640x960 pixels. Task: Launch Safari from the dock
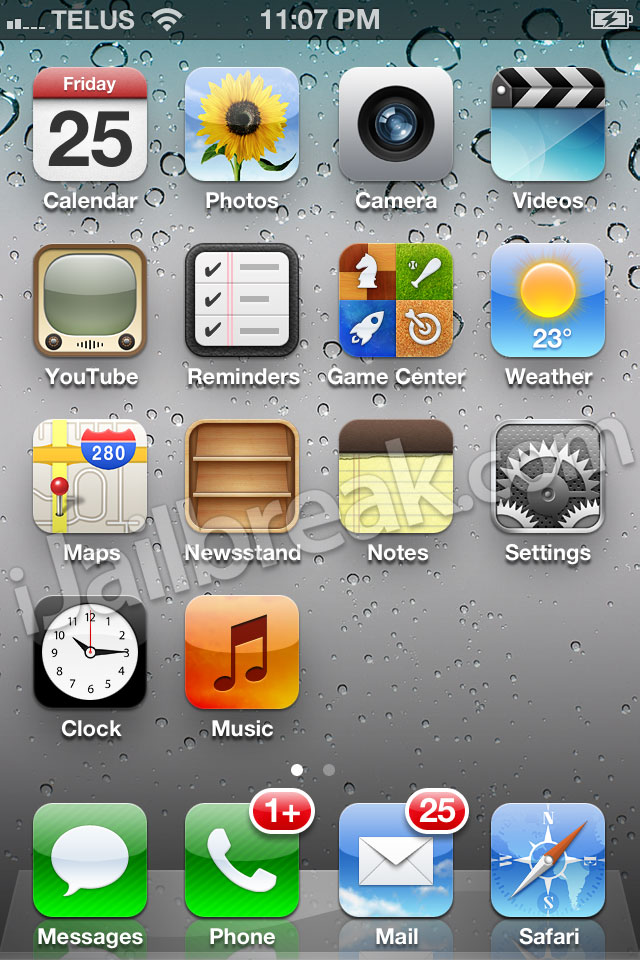click(548, 861)
